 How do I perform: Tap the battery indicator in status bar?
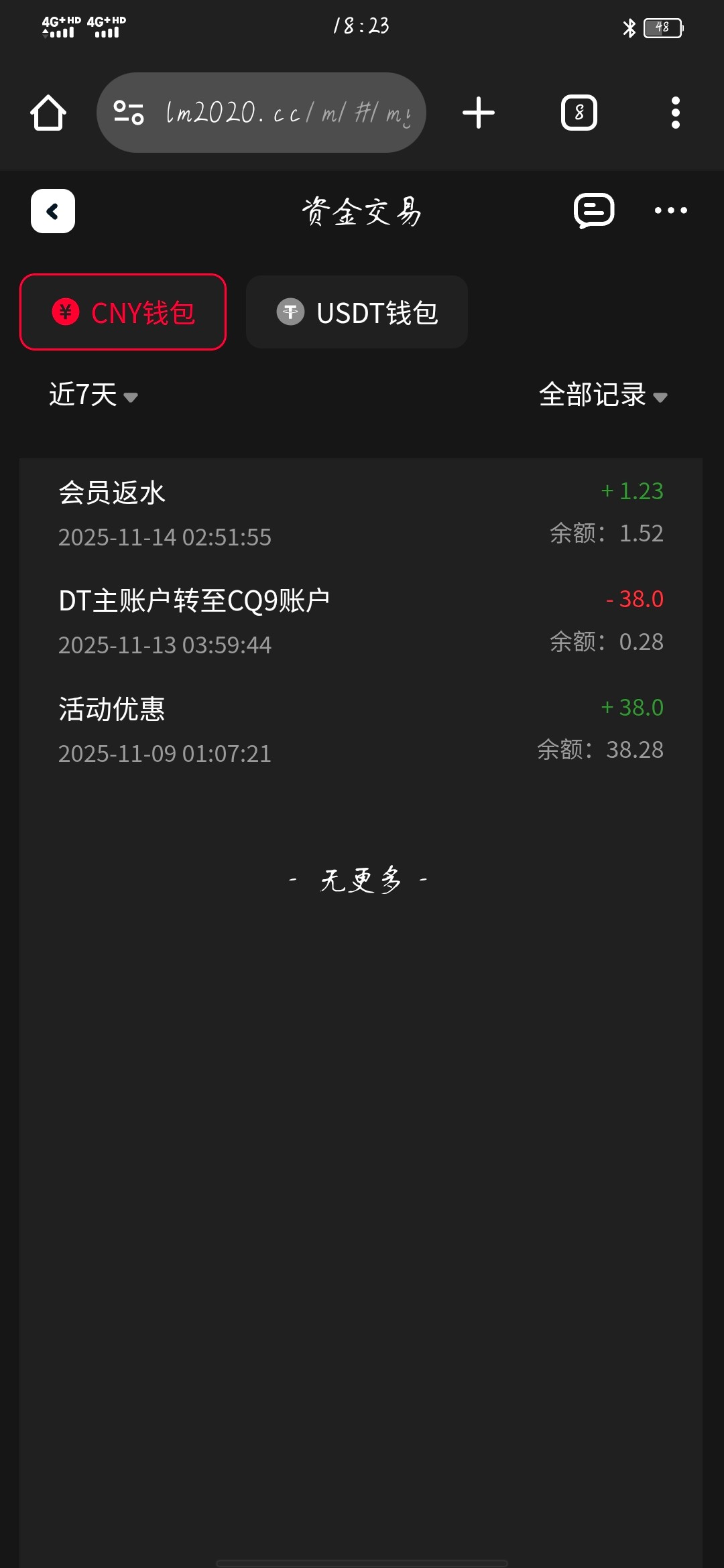662,27
